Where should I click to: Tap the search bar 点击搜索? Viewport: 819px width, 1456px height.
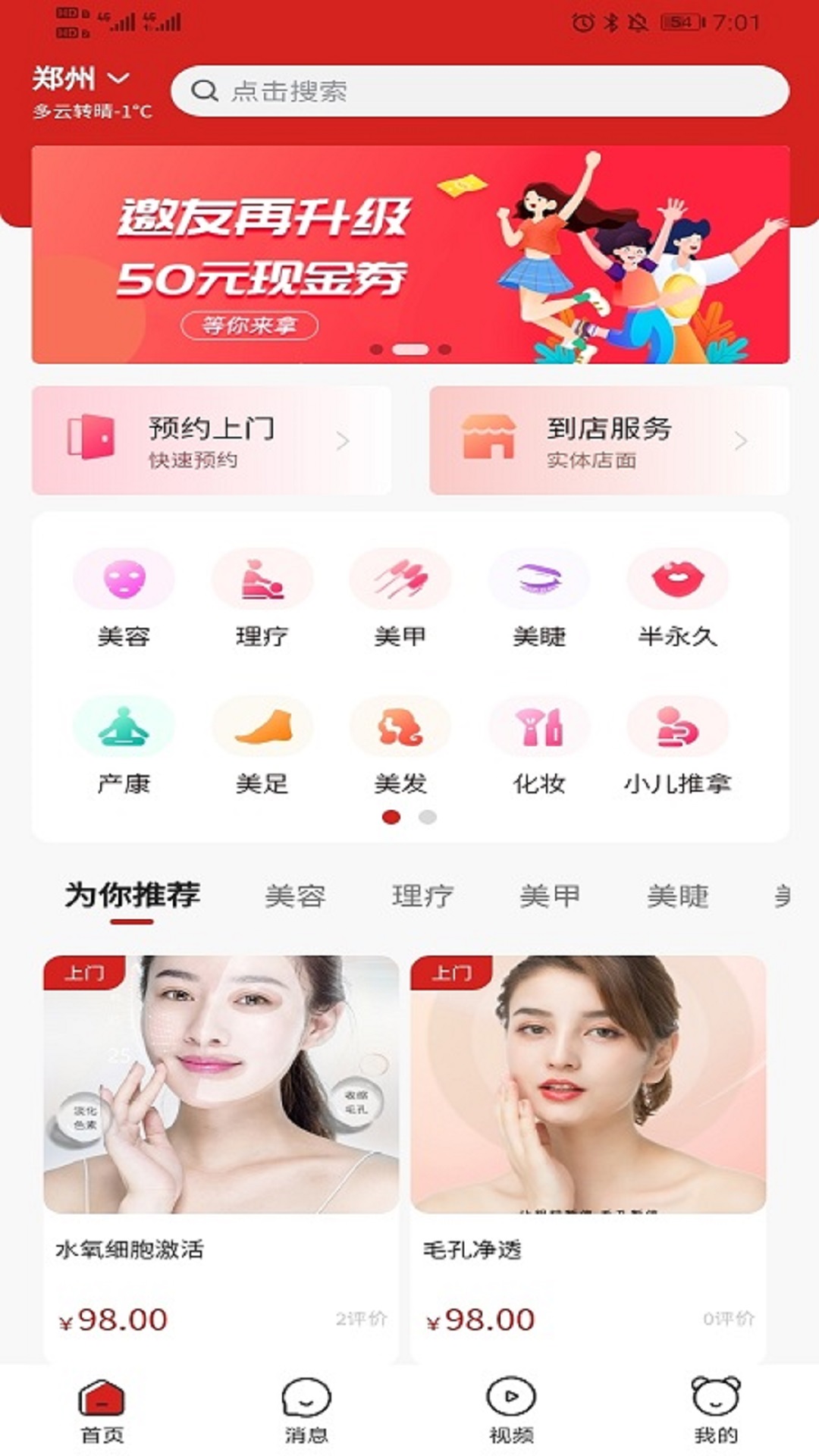coord(478,91)
